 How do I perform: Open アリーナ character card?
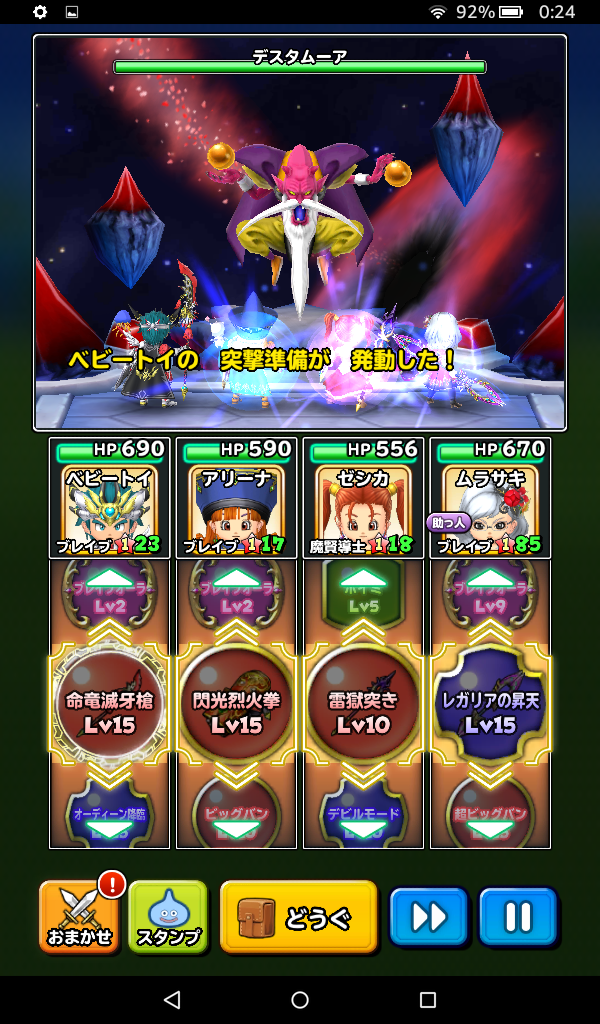pos(236,498)
